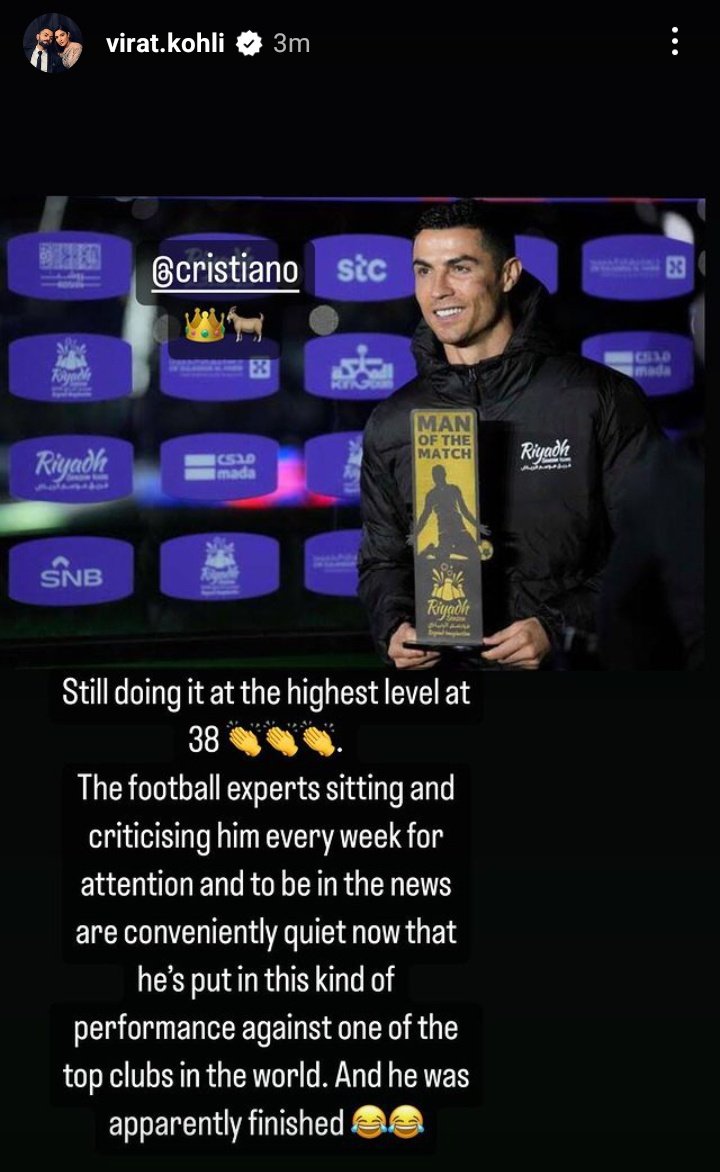Tap the @cristiano mention sticker
Image resolution: width=720 pixels, height=1172 pixels.
click(x=224, y=271)
